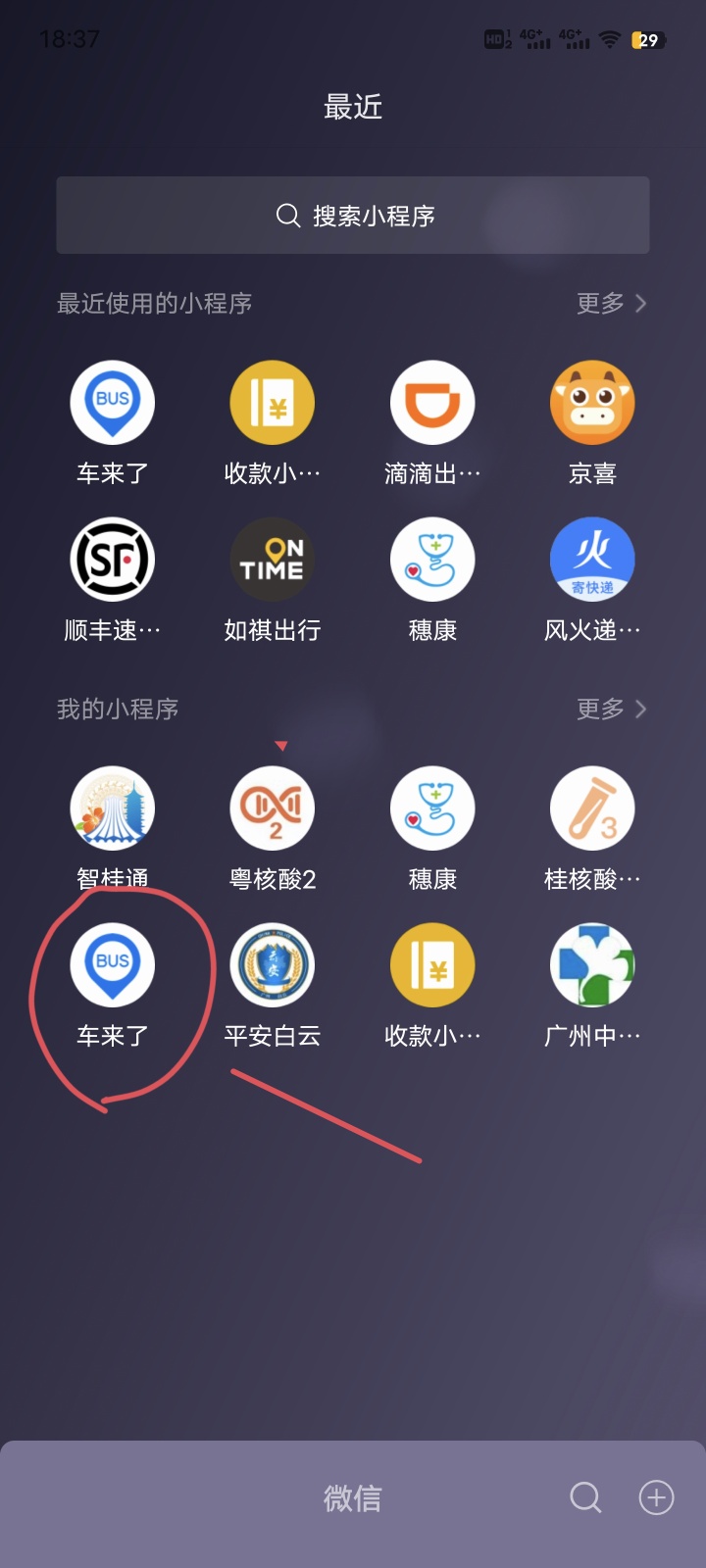Screen dimensions: 706x1568
Task: Open 更多 next to 我的小程序
Action: coord(611,709)
